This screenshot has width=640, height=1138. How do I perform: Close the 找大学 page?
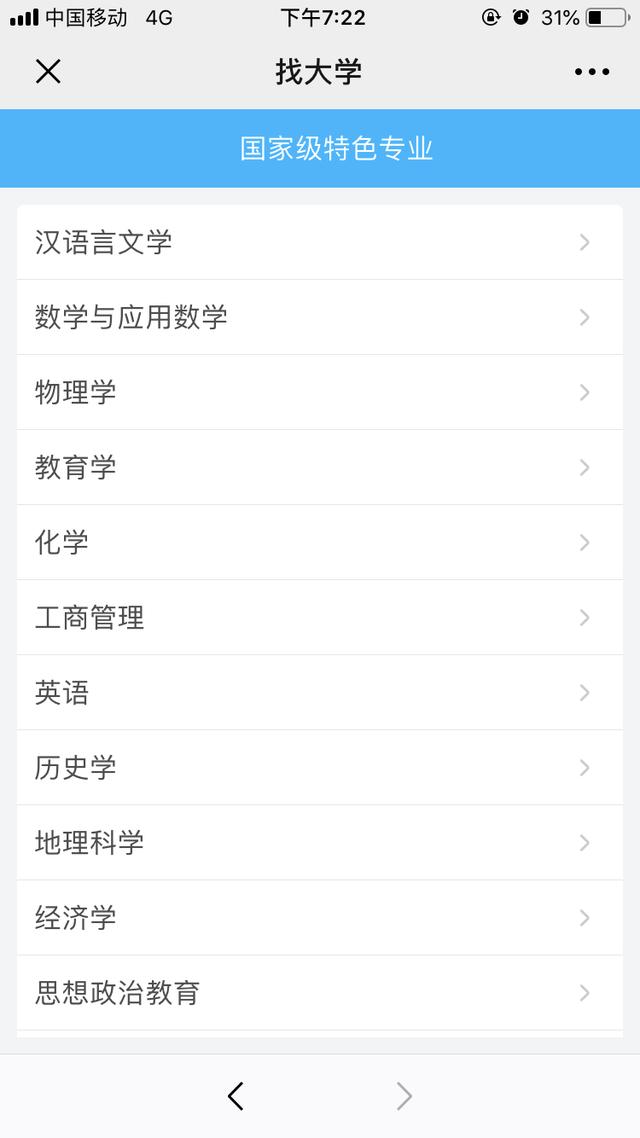point(48,72)
